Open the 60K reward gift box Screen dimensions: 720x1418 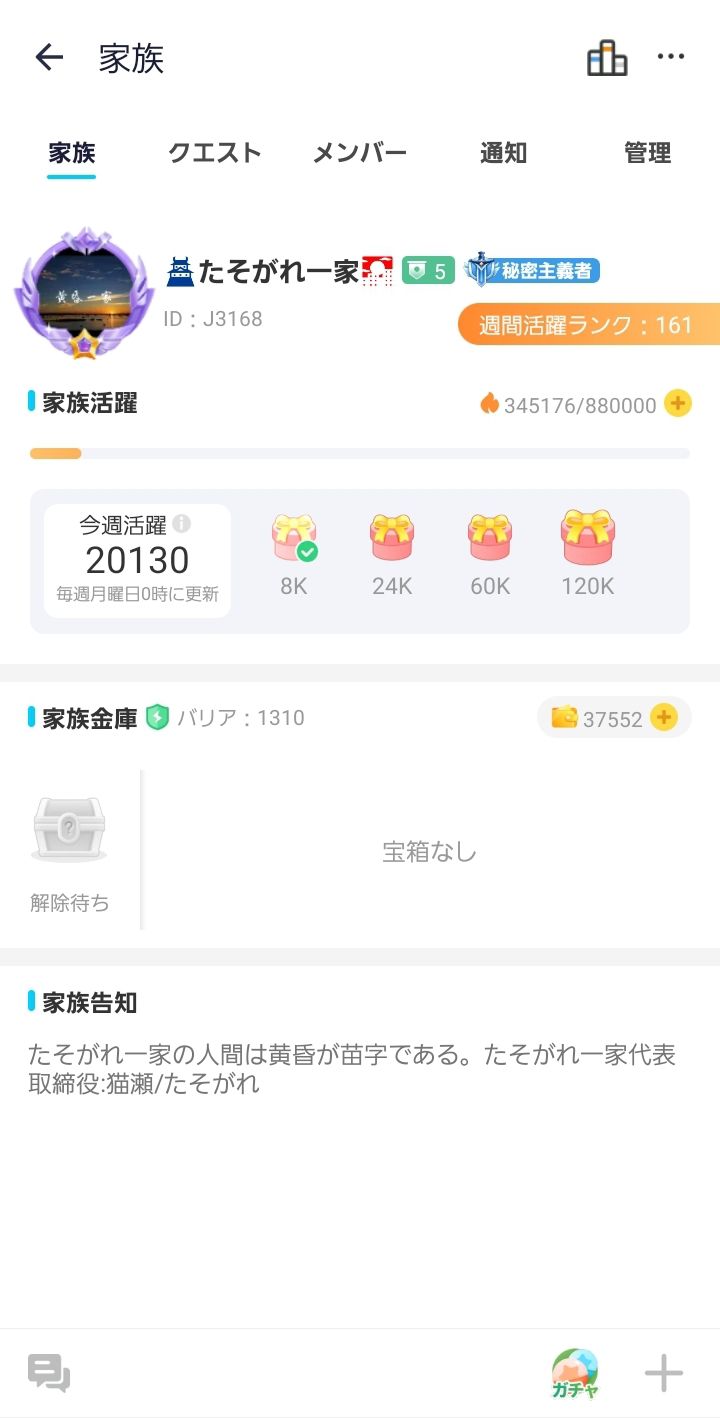[x=490, y=539]
